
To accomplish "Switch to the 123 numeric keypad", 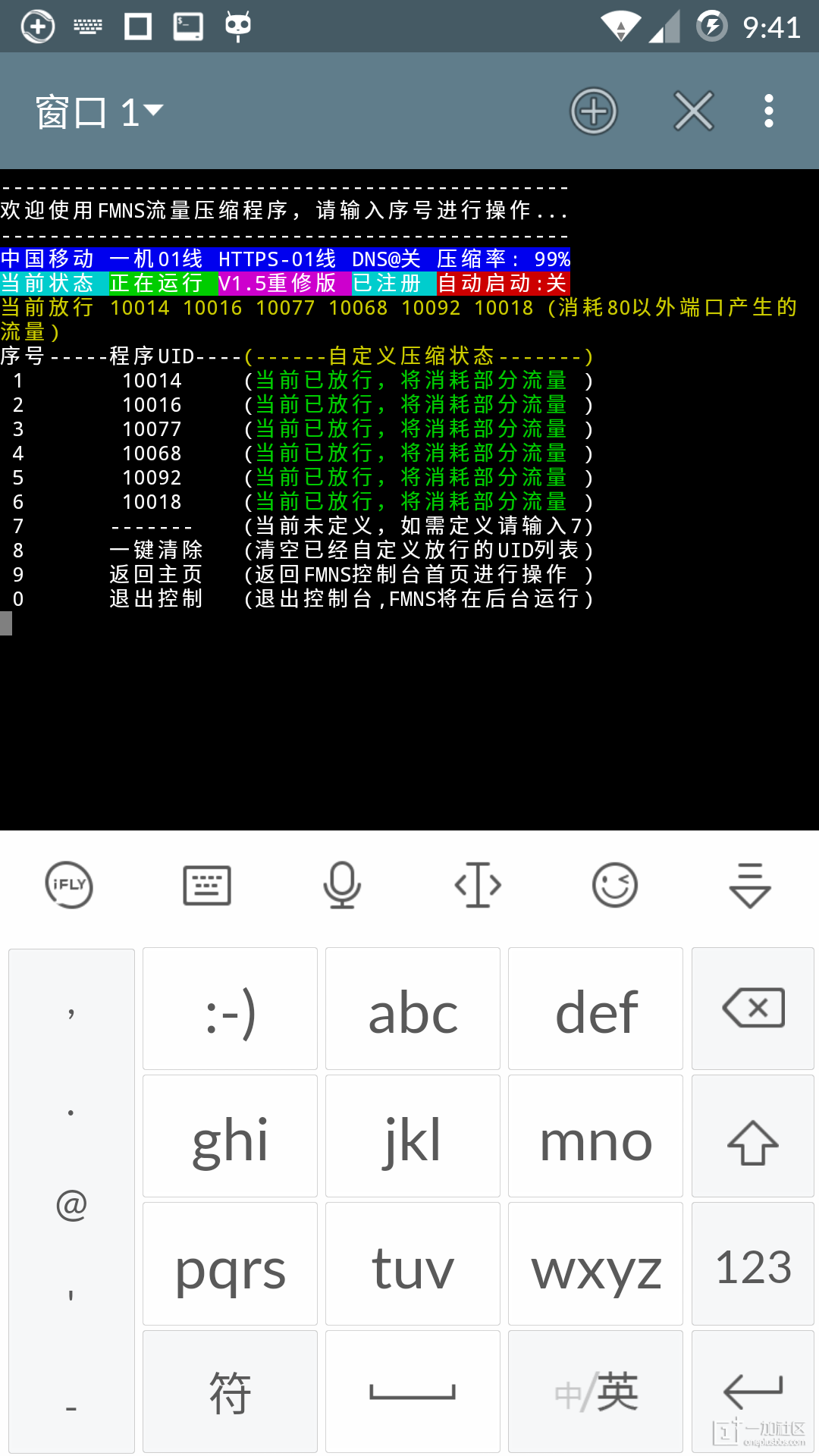I will [753, 1265].
